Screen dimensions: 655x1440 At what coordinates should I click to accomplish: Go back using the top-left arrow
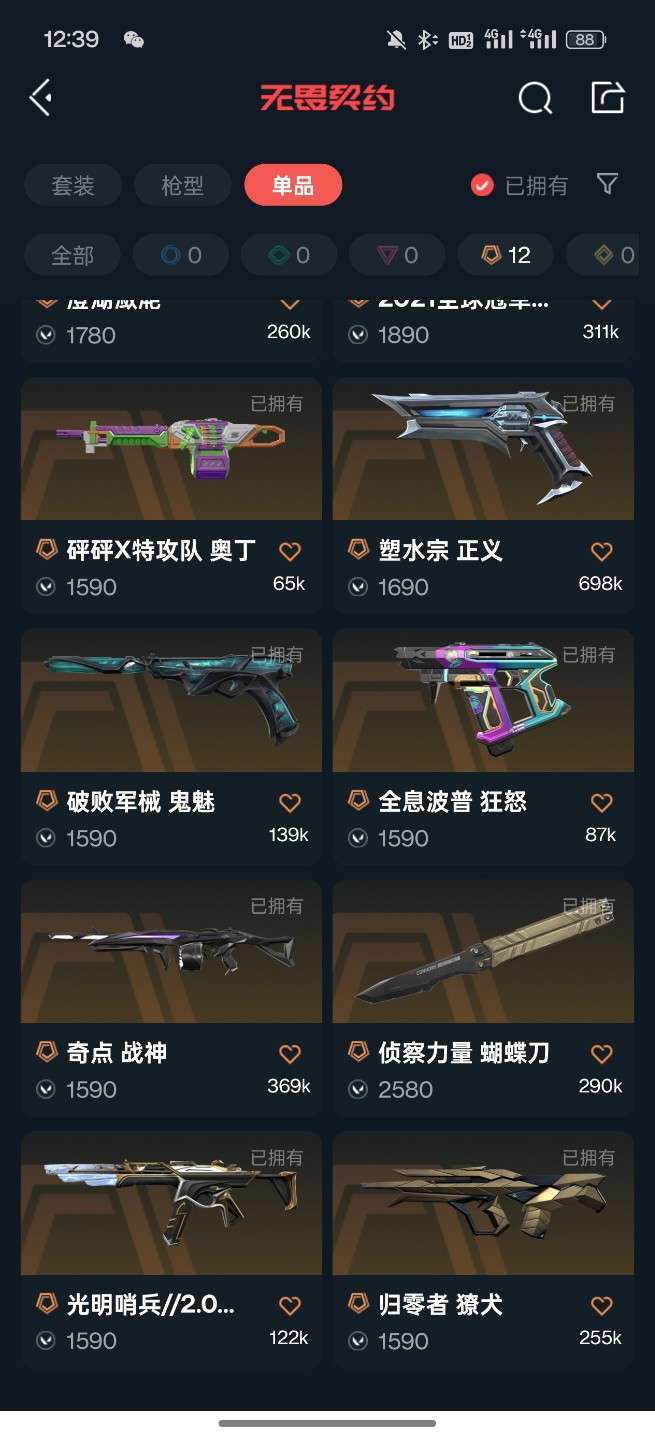[41, 98]
